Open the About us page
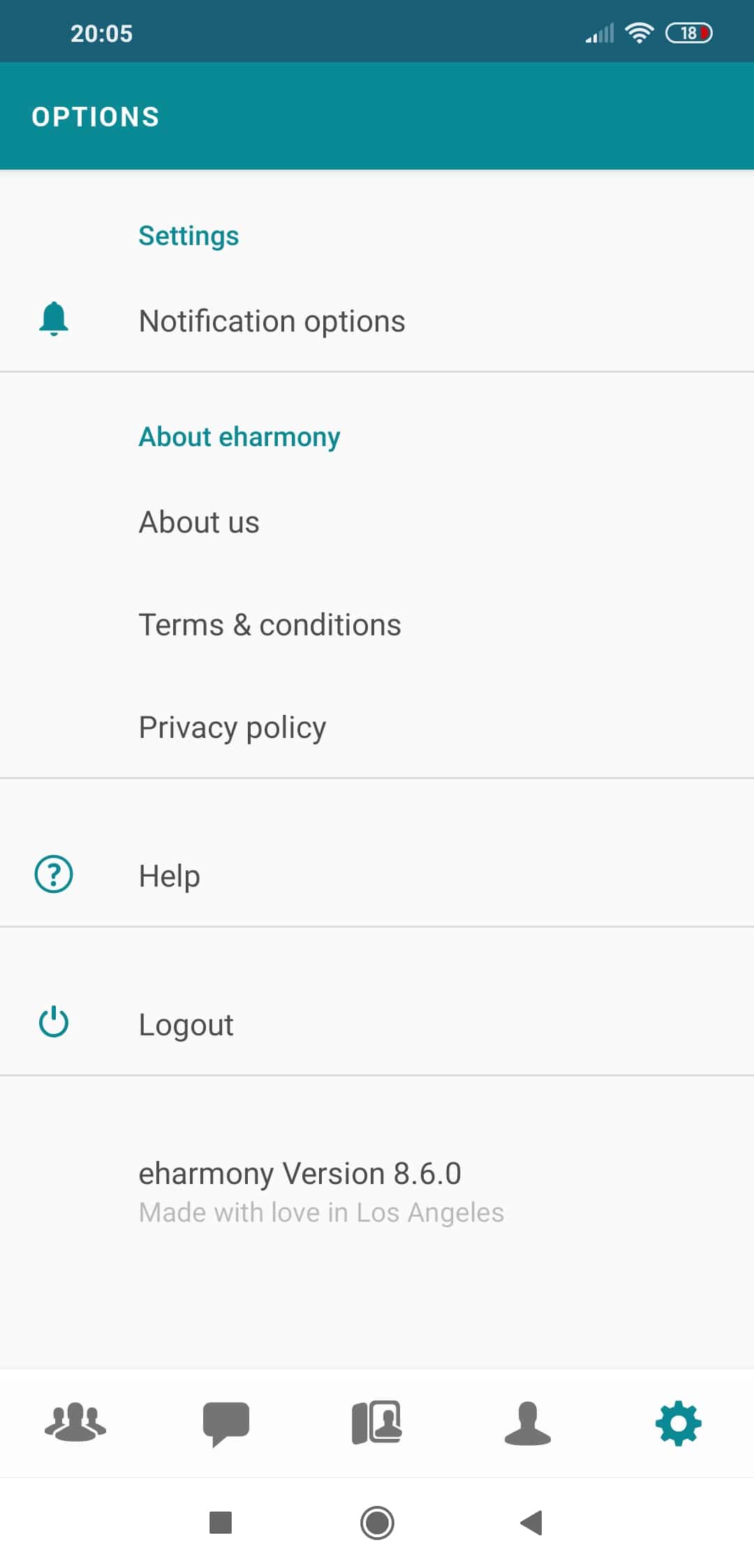This screenshot has width=754, height=1568. click(x=199, y=522)
